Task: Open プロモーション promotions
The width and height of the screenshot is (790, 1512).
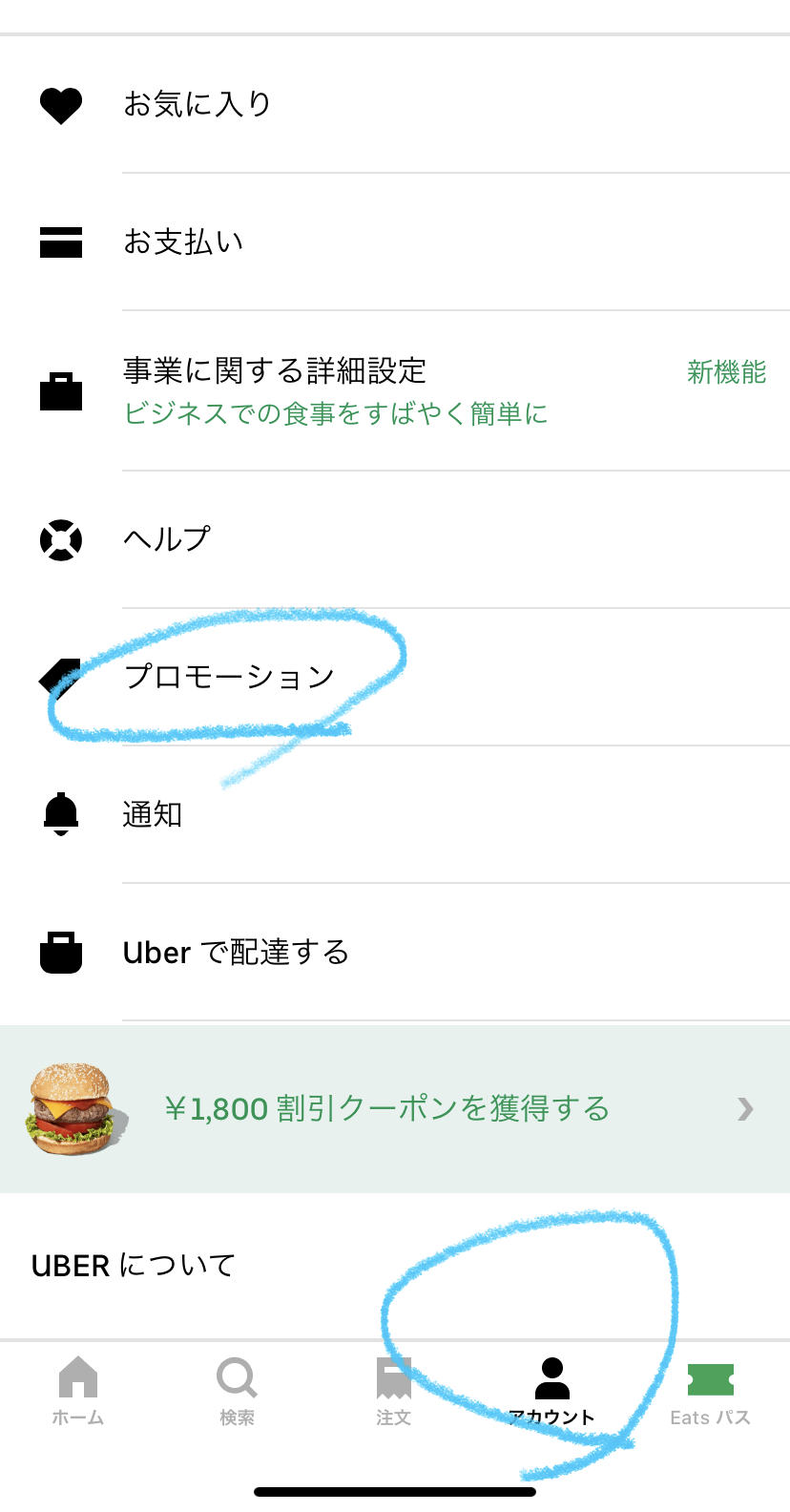Action: [x=395, y=677]
